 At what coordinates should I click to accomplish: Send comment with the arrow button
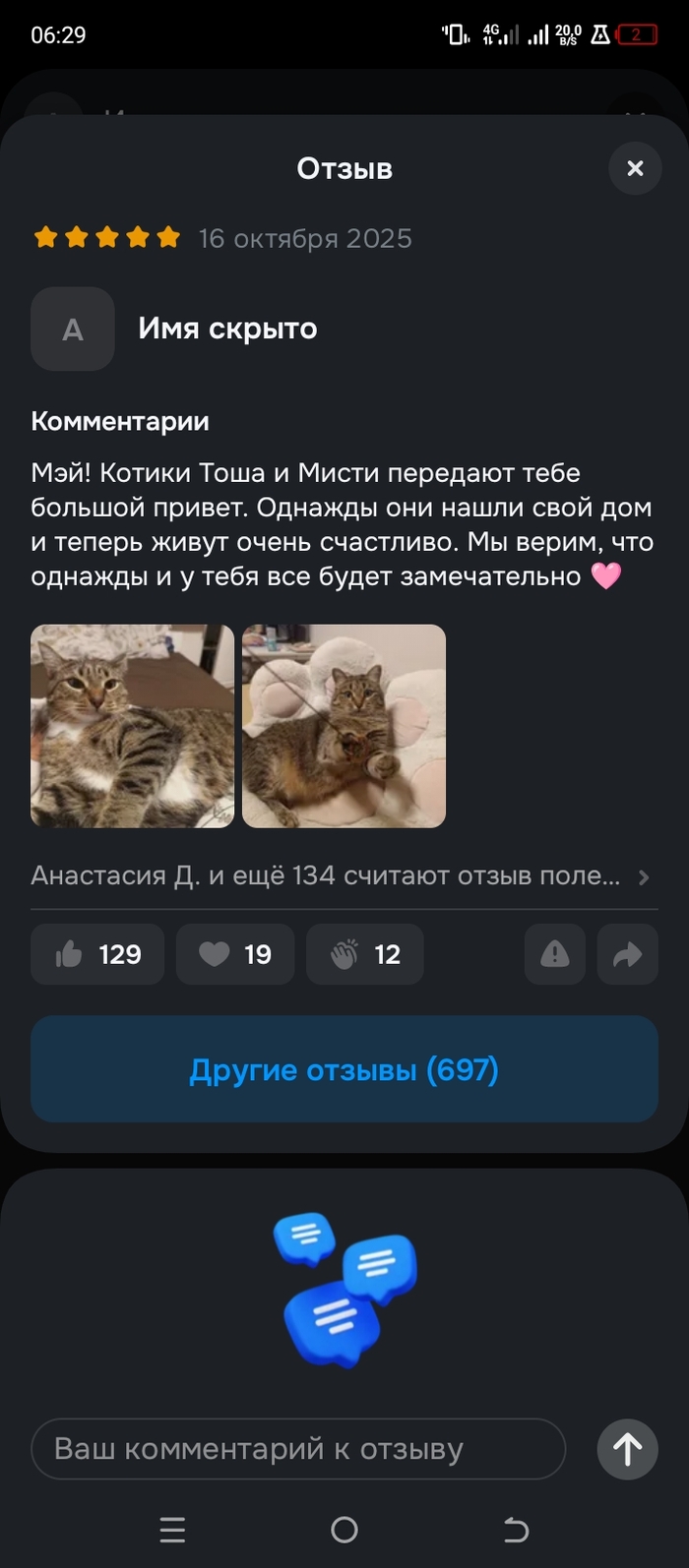click(627, 1449)
